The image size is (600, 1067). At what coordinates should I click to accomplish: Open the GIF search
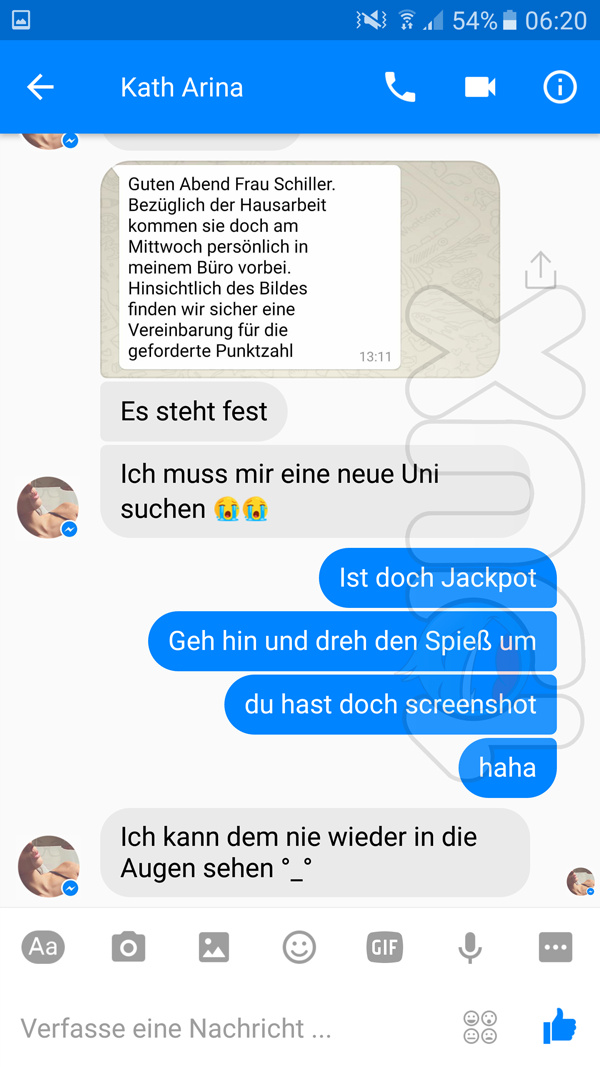click(x=385, y=946)
